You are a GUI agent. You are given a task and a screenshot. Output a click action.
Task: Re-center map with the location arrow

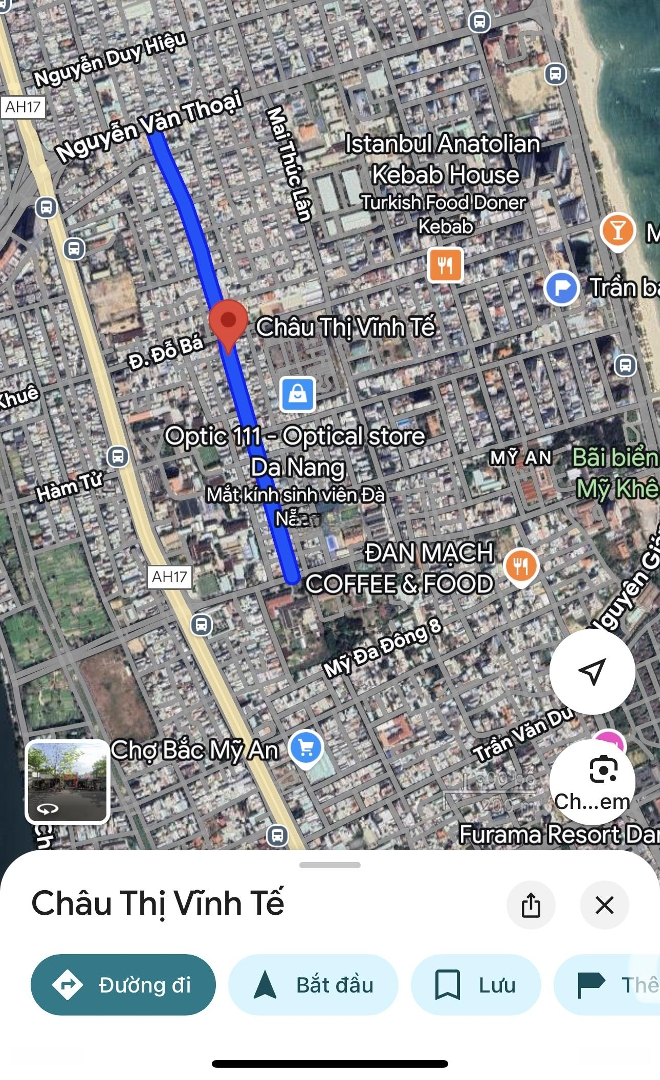[x=592, y=671]
